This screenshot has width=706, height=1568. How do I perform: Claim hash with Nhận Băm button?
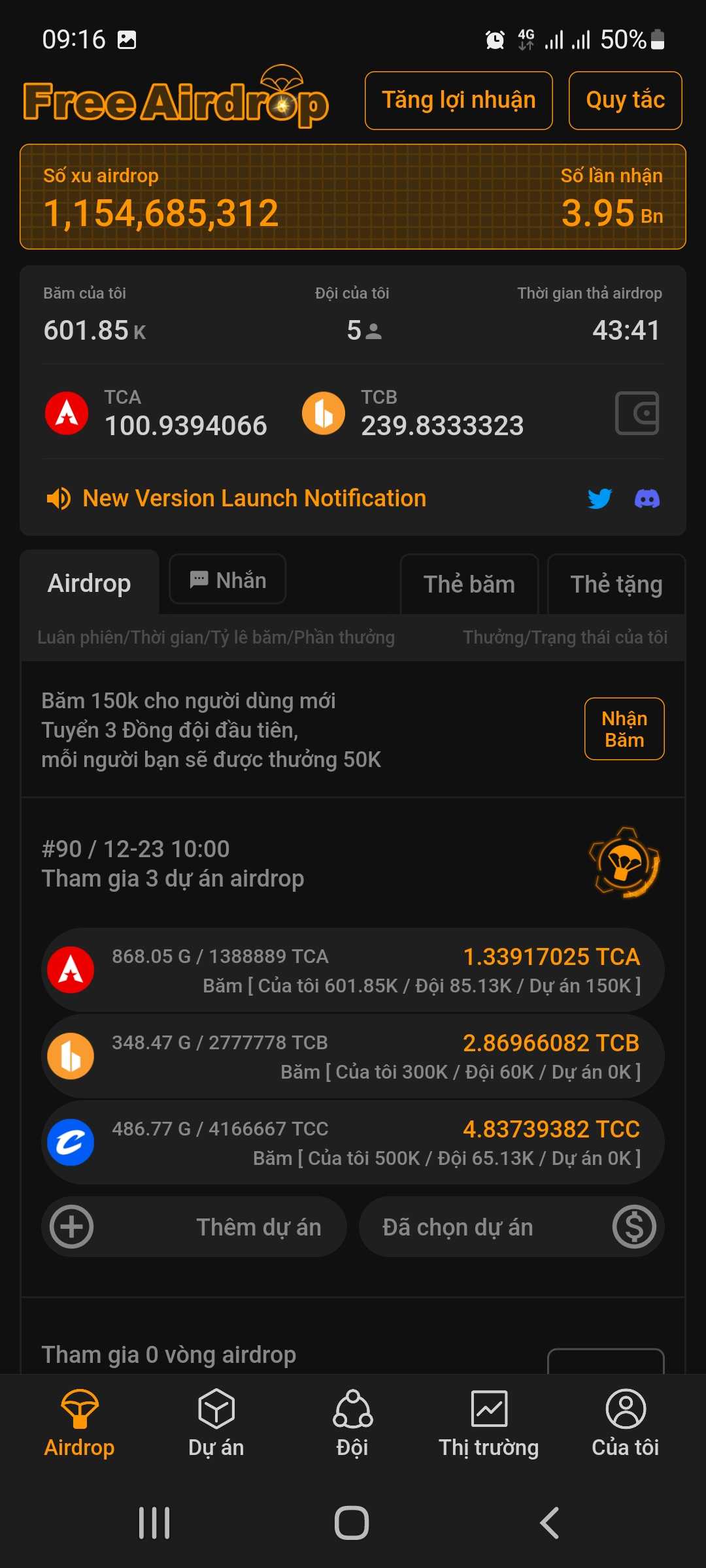click(624, 729)
